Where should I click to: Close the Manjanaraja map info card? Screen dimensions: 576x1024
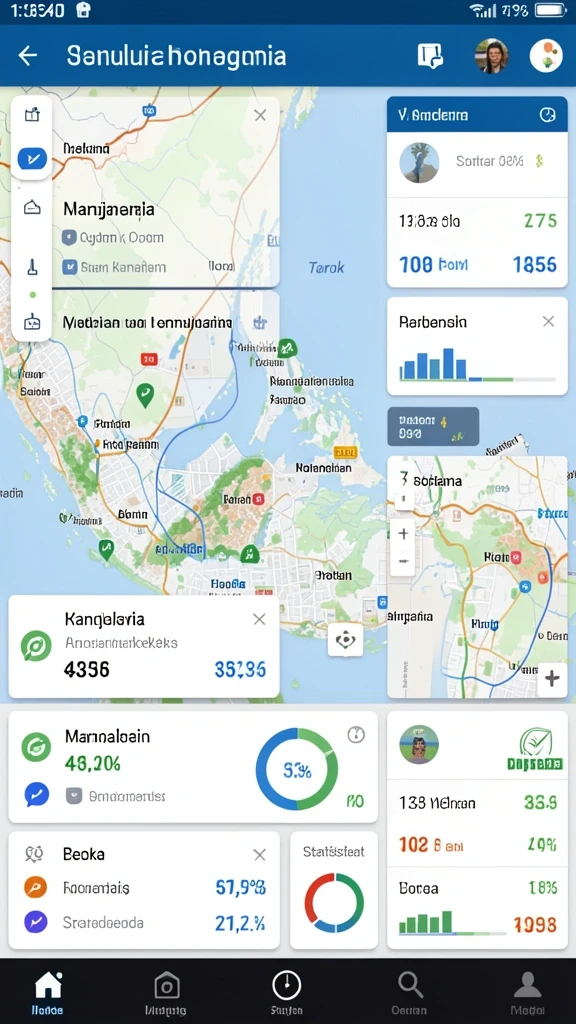click(x=260, y=116)
